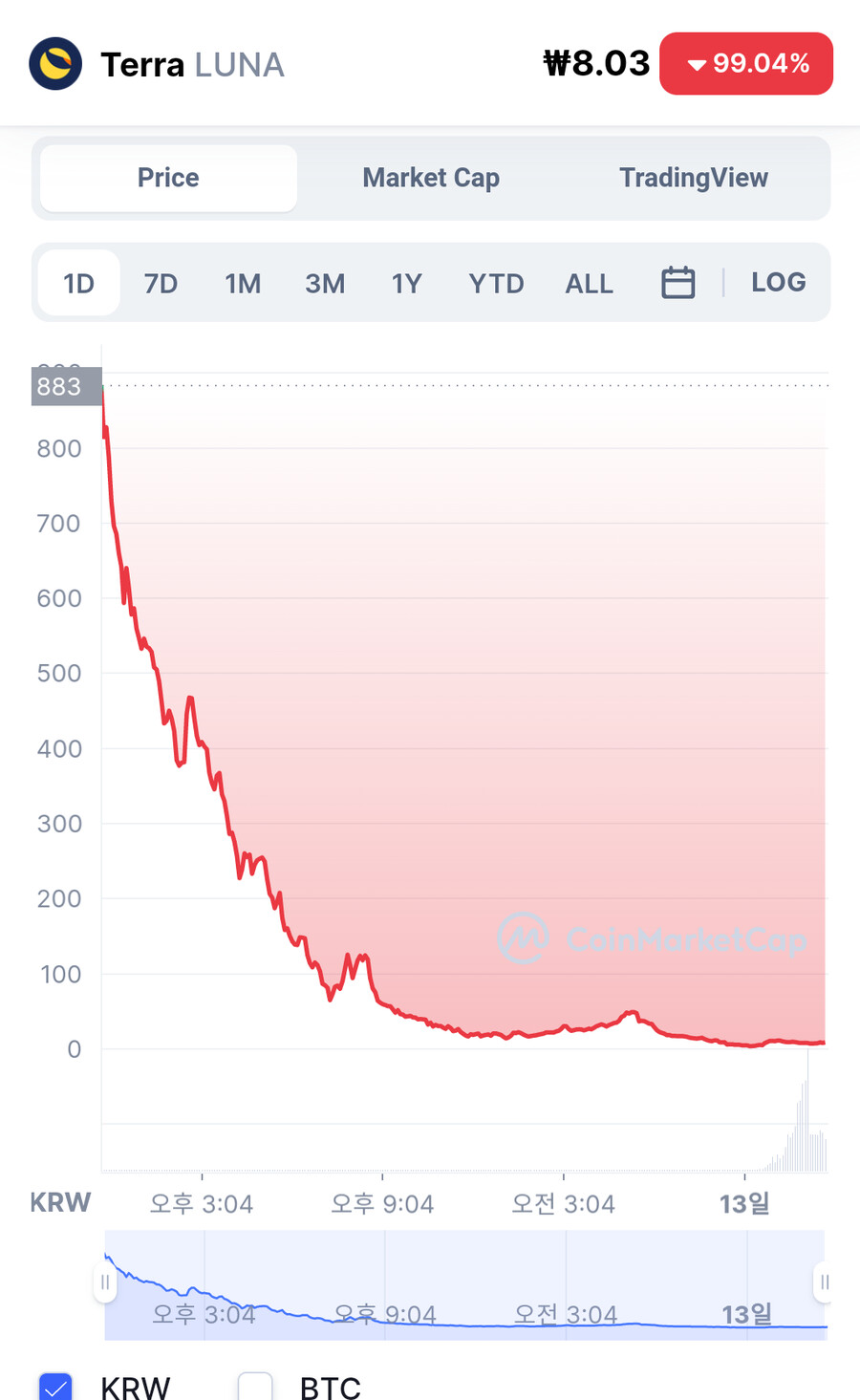Tap the right range handle of the mini chart
This screenshot has width=860, height=1400.
[x=823, y=1282]
